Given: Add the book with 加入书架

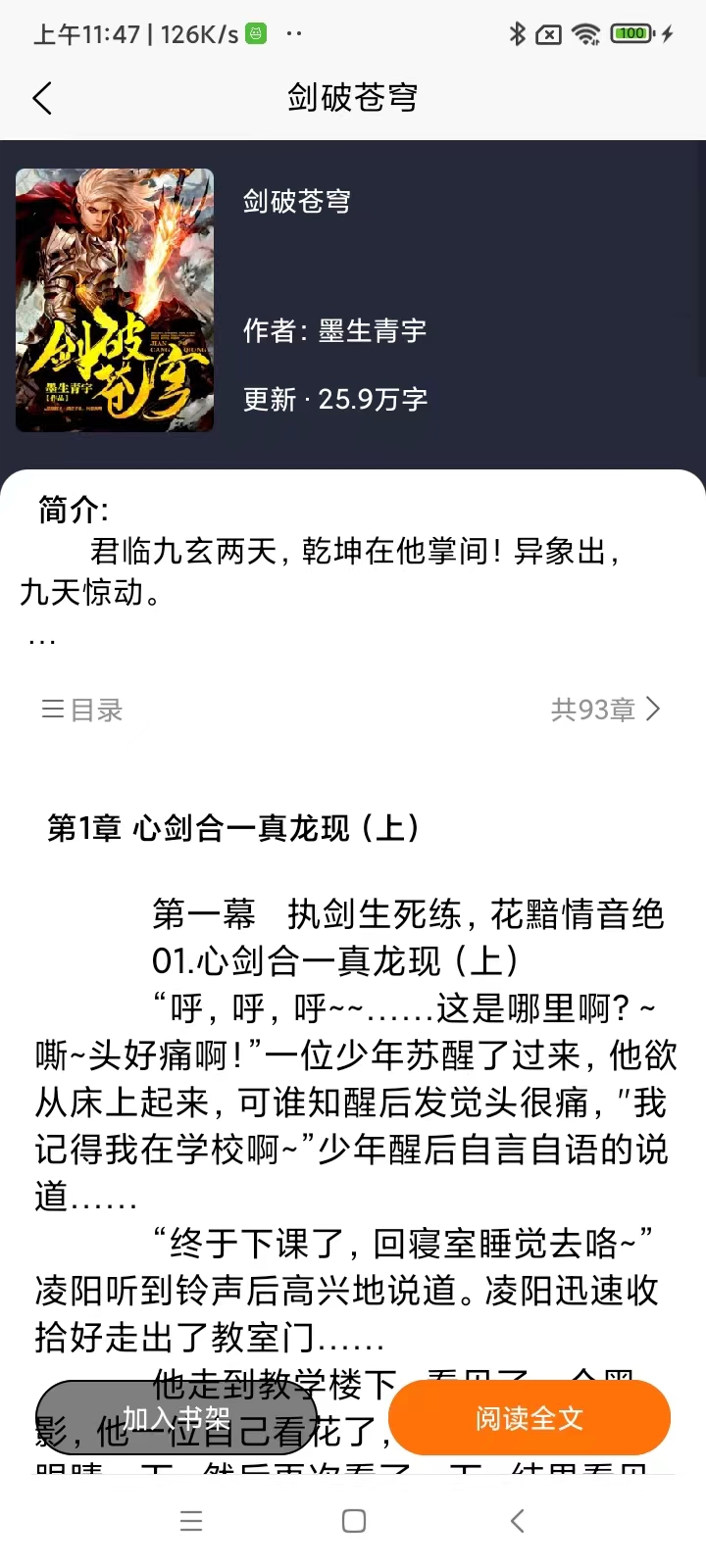Looking at the screenshot, I should pyautogui.click(x=176, y=1418).
